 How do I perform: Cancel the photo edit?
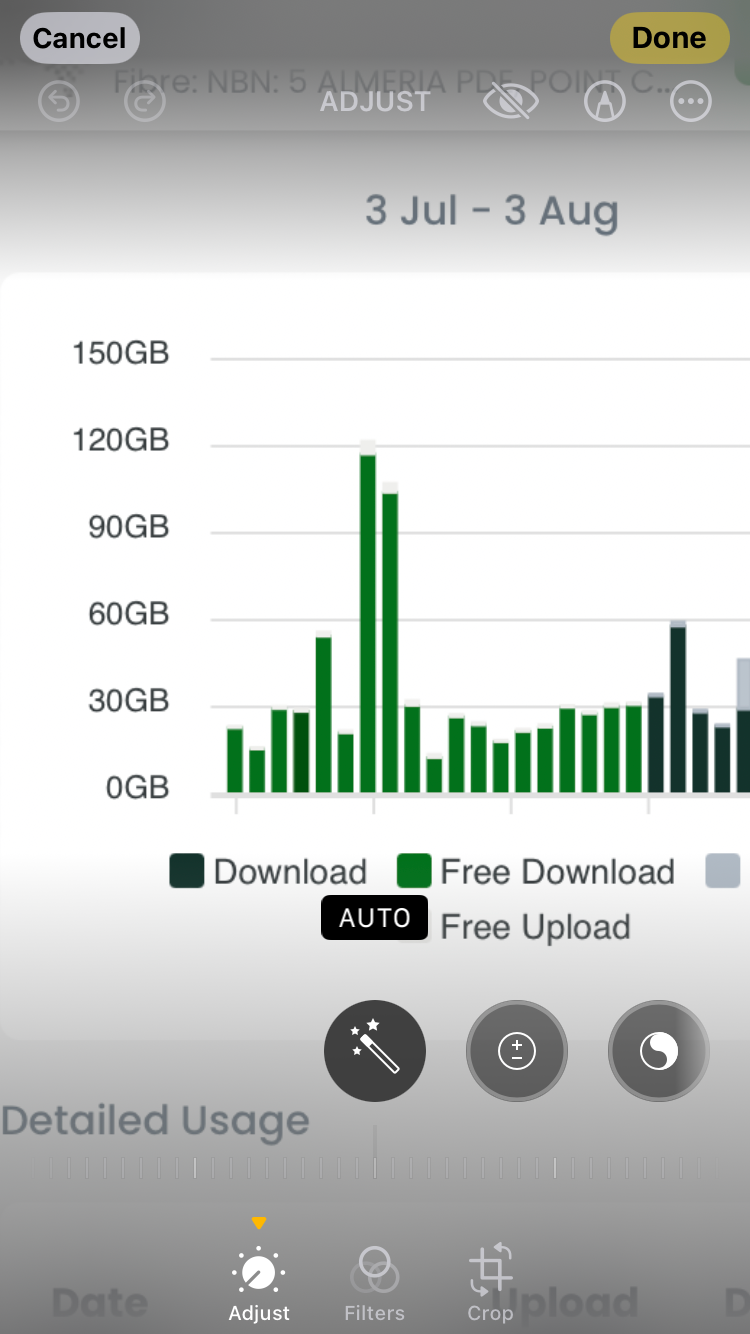[80, 39]
